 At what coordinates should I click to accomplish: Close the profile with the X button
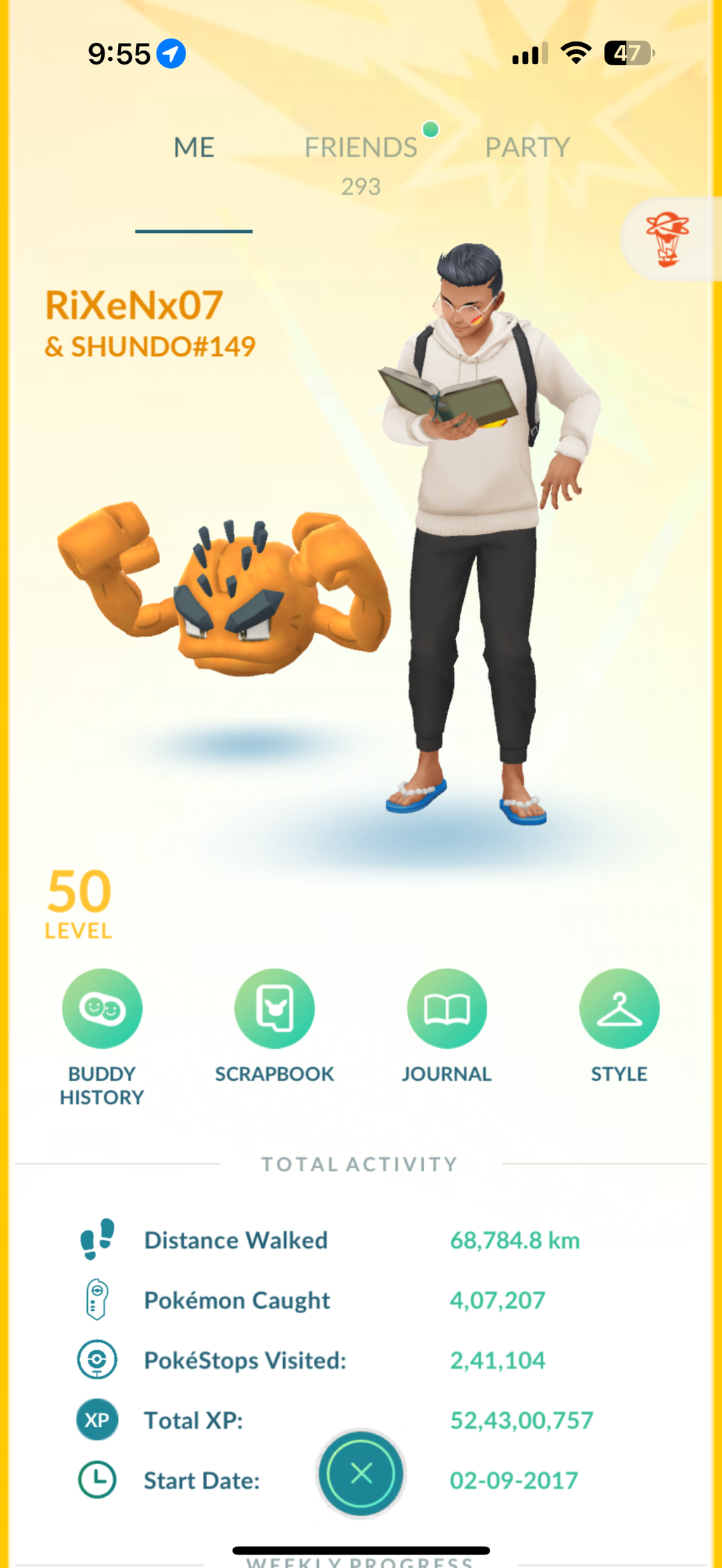coord(361,1473)
